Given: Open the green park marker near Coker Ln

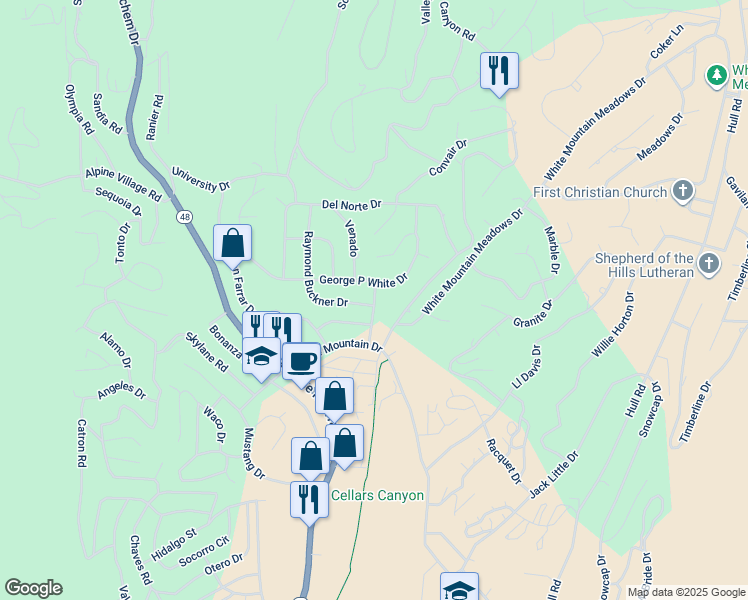Looking at the screenshot, I should pyautogui.click(x=716, y=75).
